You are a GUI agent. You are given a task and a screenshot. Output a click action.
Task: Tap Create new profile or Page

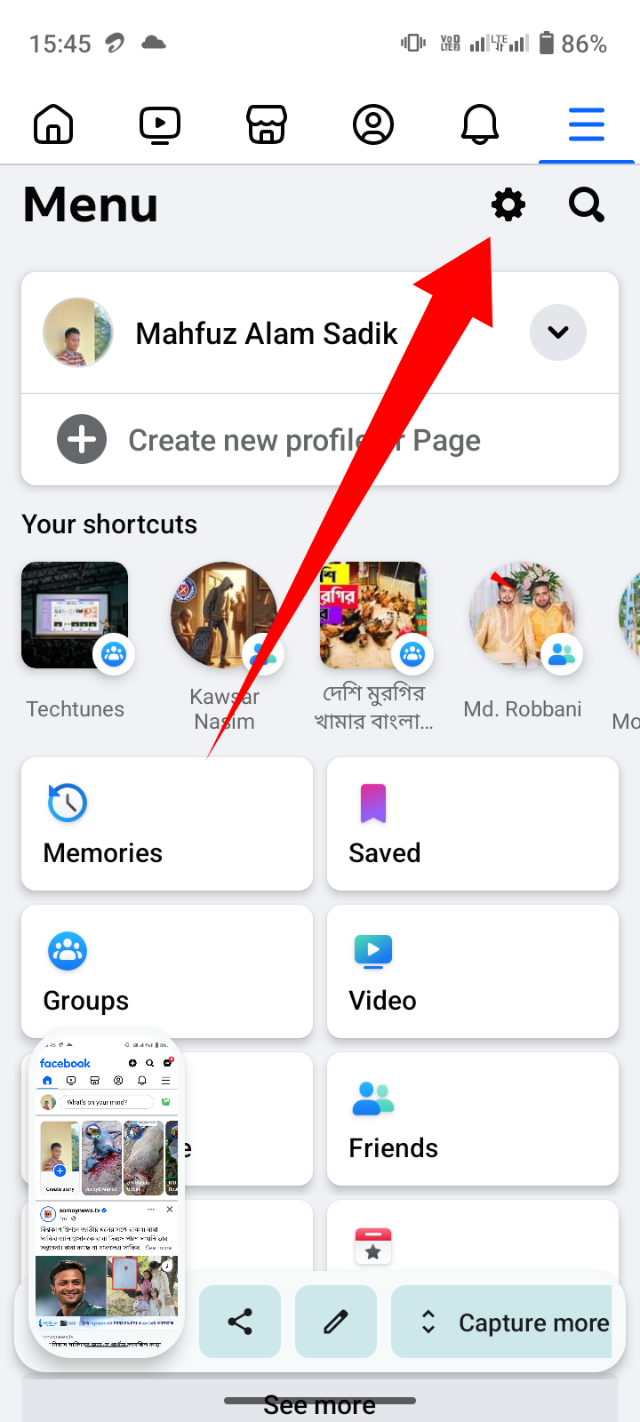300,441
